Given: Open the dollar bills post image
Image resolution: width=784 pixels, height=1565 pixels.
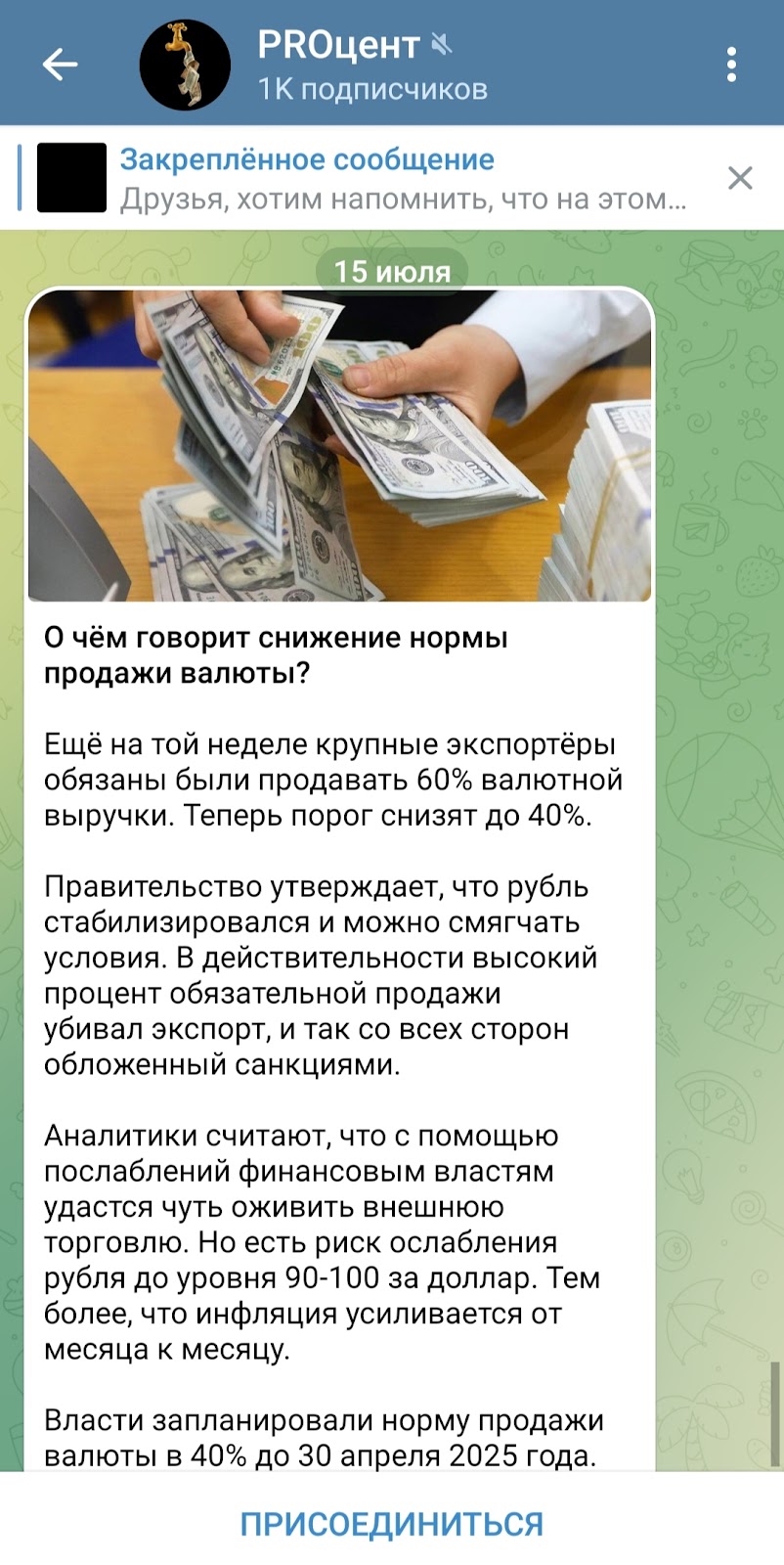Looking at the screenshot, I should (x=339, y=445).
